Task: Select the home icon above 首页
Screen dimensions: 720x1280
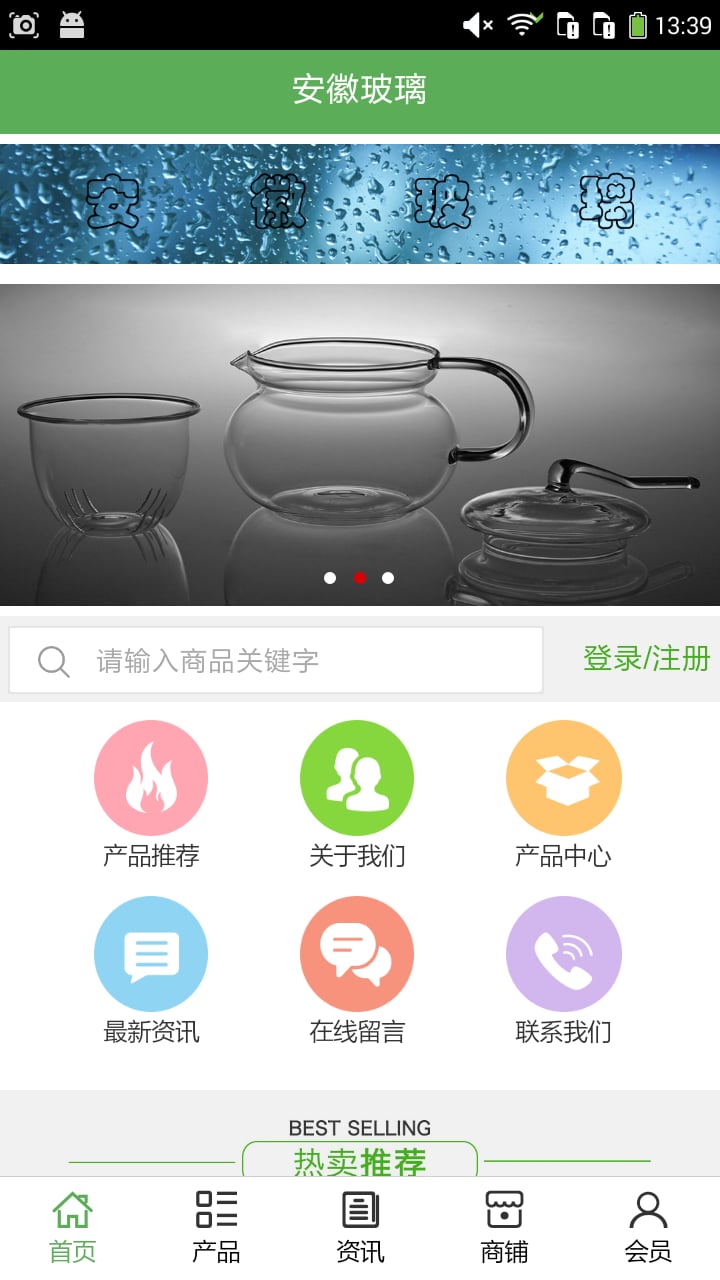Action: click(x=71, y=1208)
